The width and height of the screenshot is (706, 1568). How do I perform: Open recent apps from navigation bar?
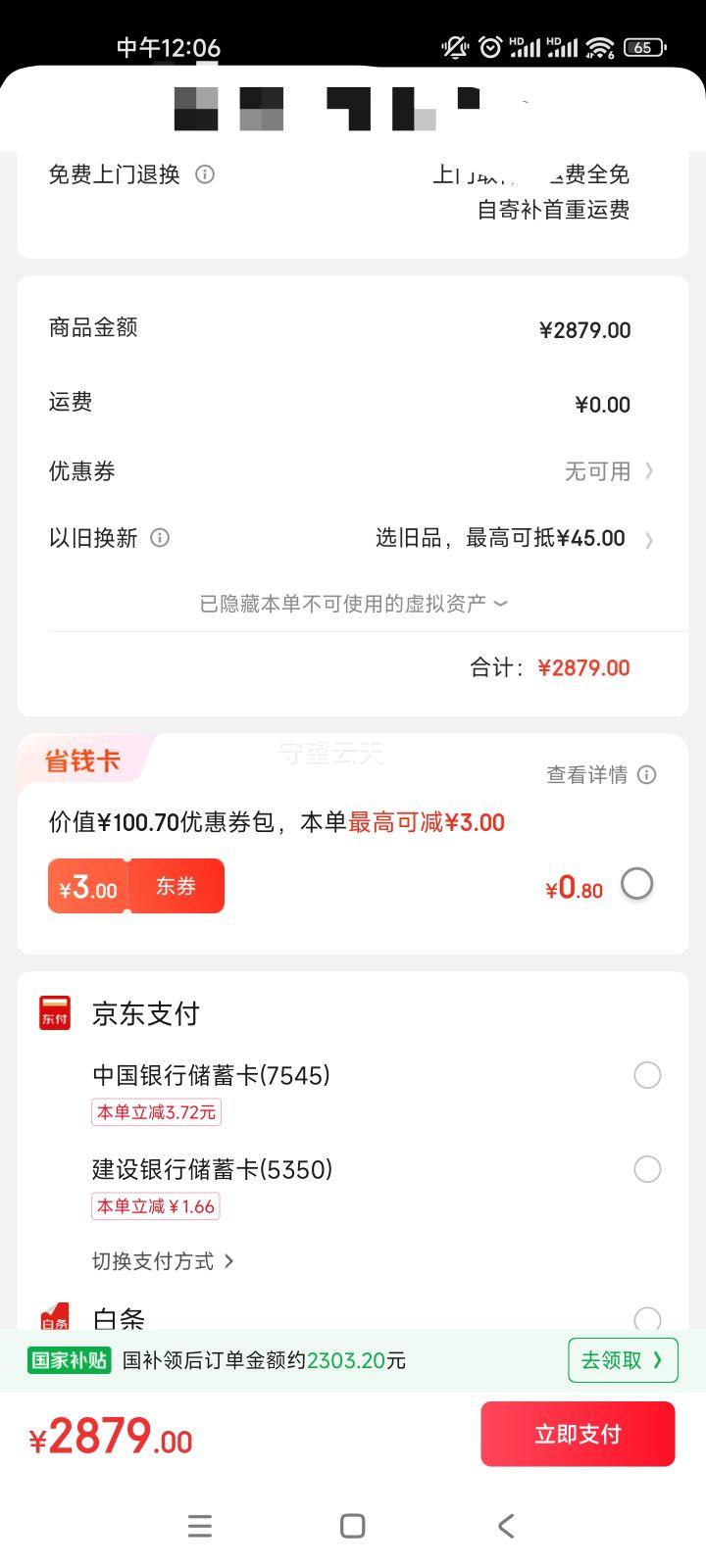pos(200,1526)
